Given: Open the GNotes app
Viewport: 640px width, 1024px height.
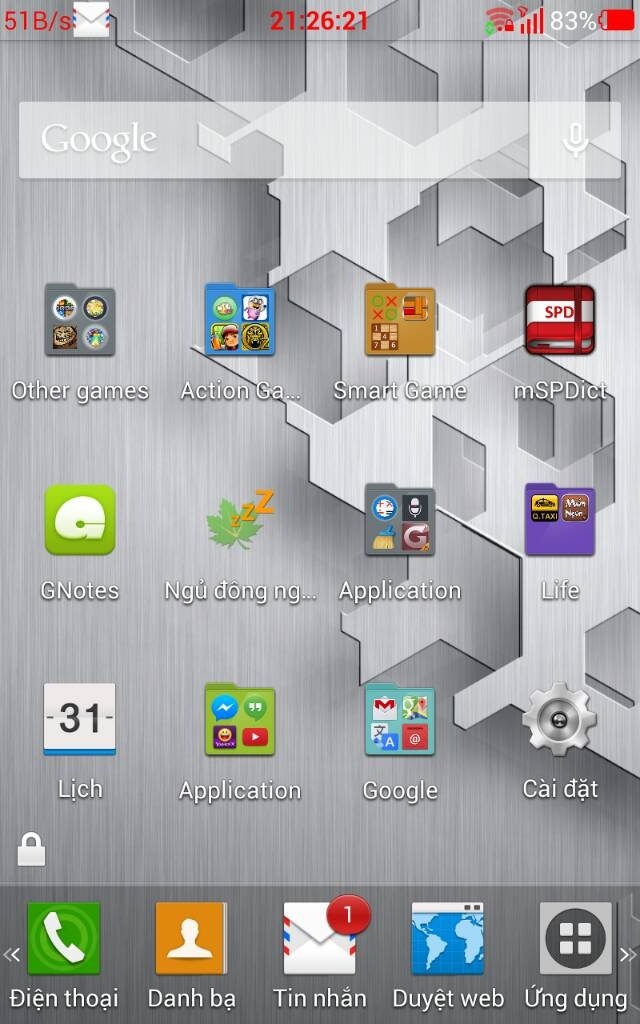Looking at the screenshot, I should tap(80, 520).
